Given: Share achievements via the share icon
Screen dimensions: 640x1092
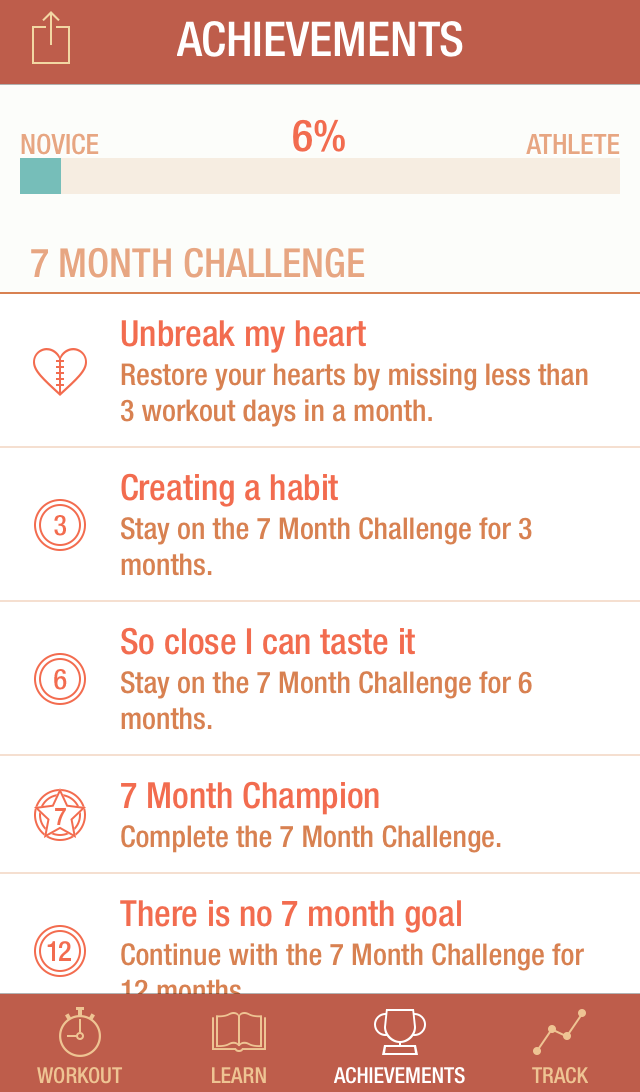Looking at the screenshot, I should point(52,38).
